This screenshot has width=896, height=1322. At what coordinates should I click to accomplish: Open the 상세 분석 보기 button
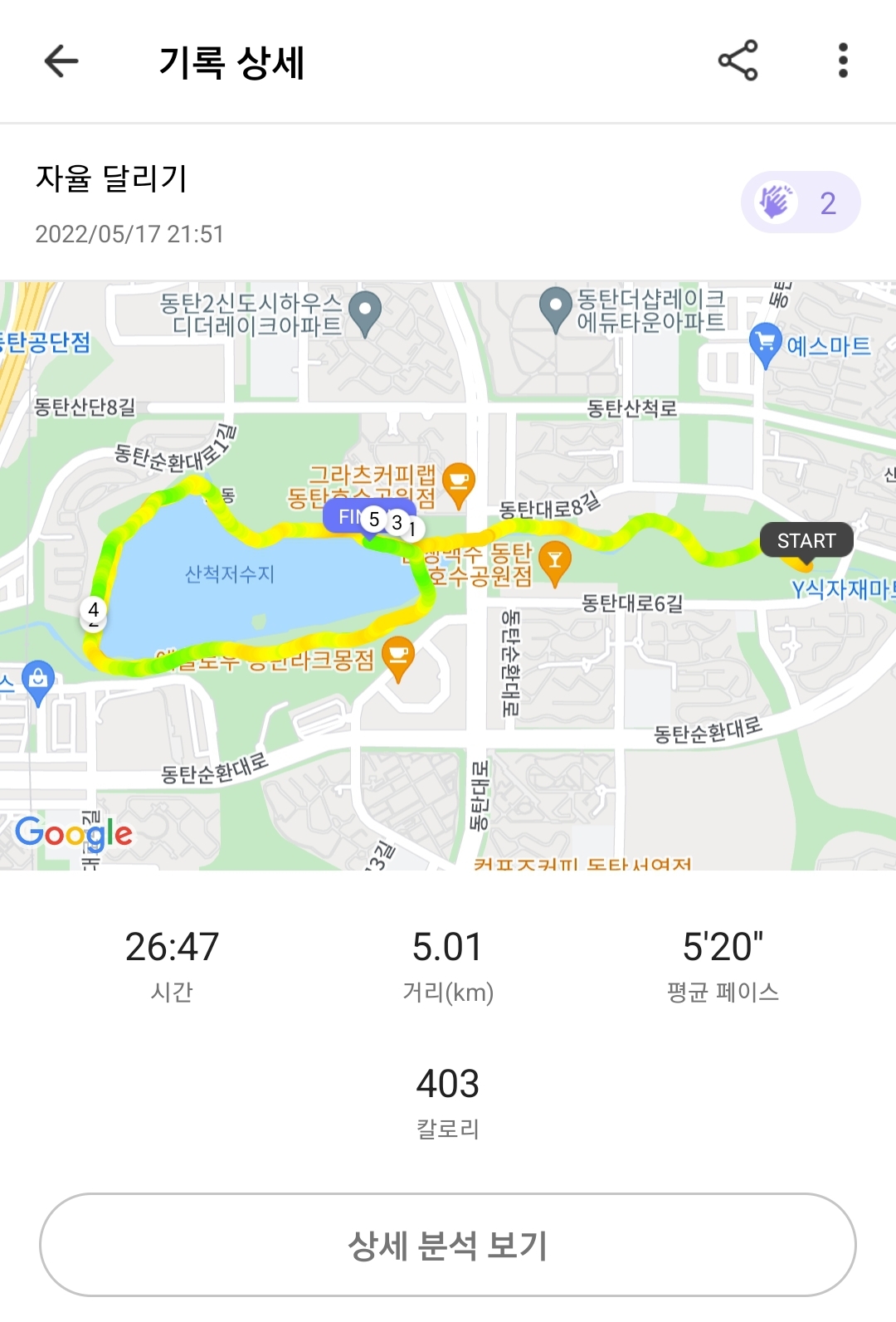pyautogui.click(x=448, y=1245)
